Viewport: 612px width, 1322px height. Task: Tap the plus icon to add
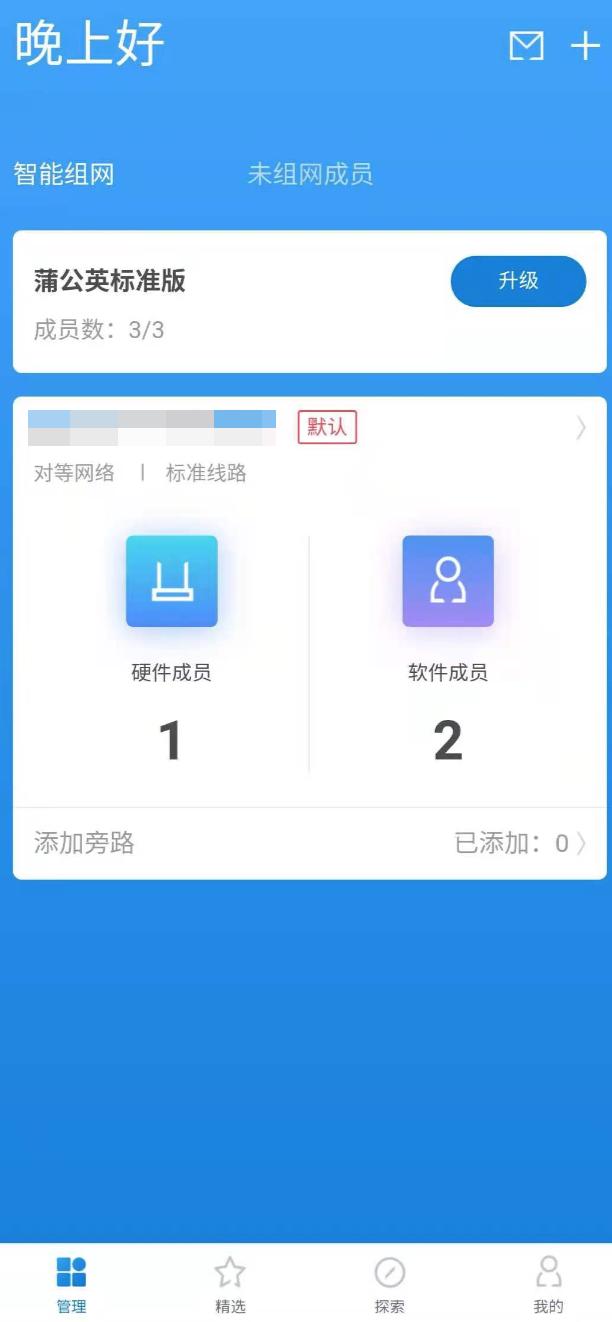pyautogui.click(x=585, y=46)
